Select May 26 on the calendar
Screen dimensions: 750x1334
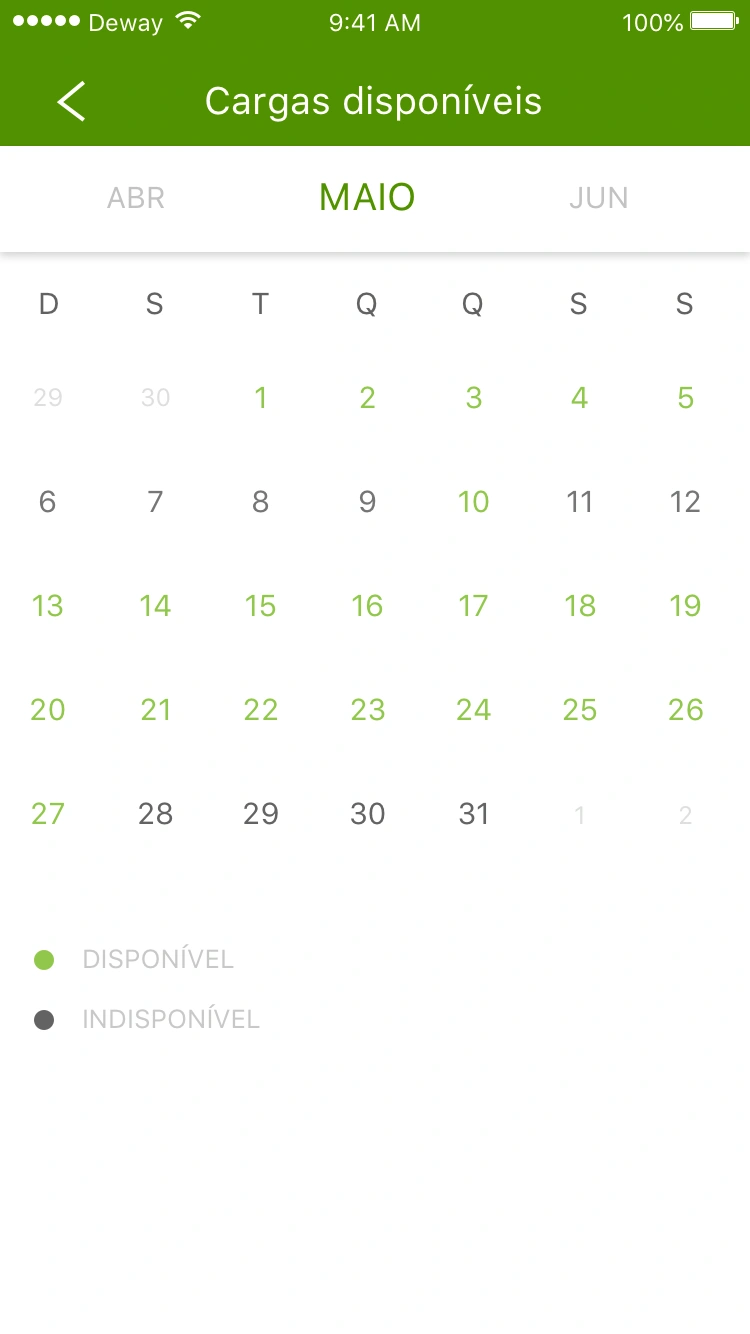(685, 710)
